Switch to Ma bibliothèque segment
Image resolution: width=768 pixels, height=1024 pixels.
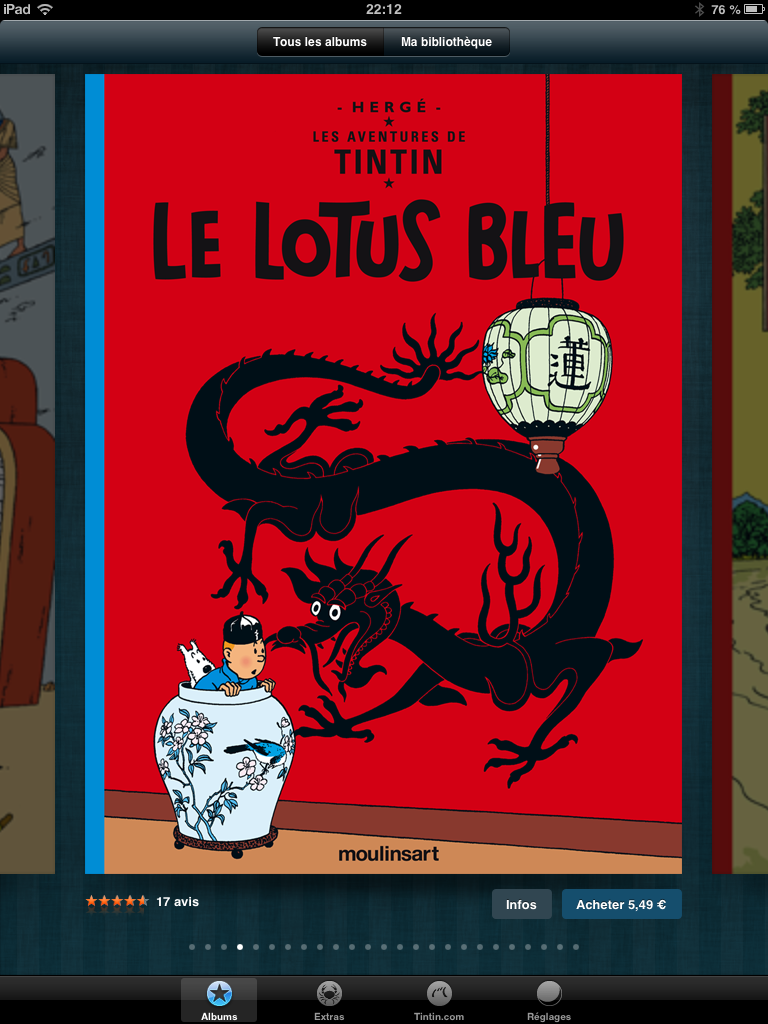(x=446, y=42)
